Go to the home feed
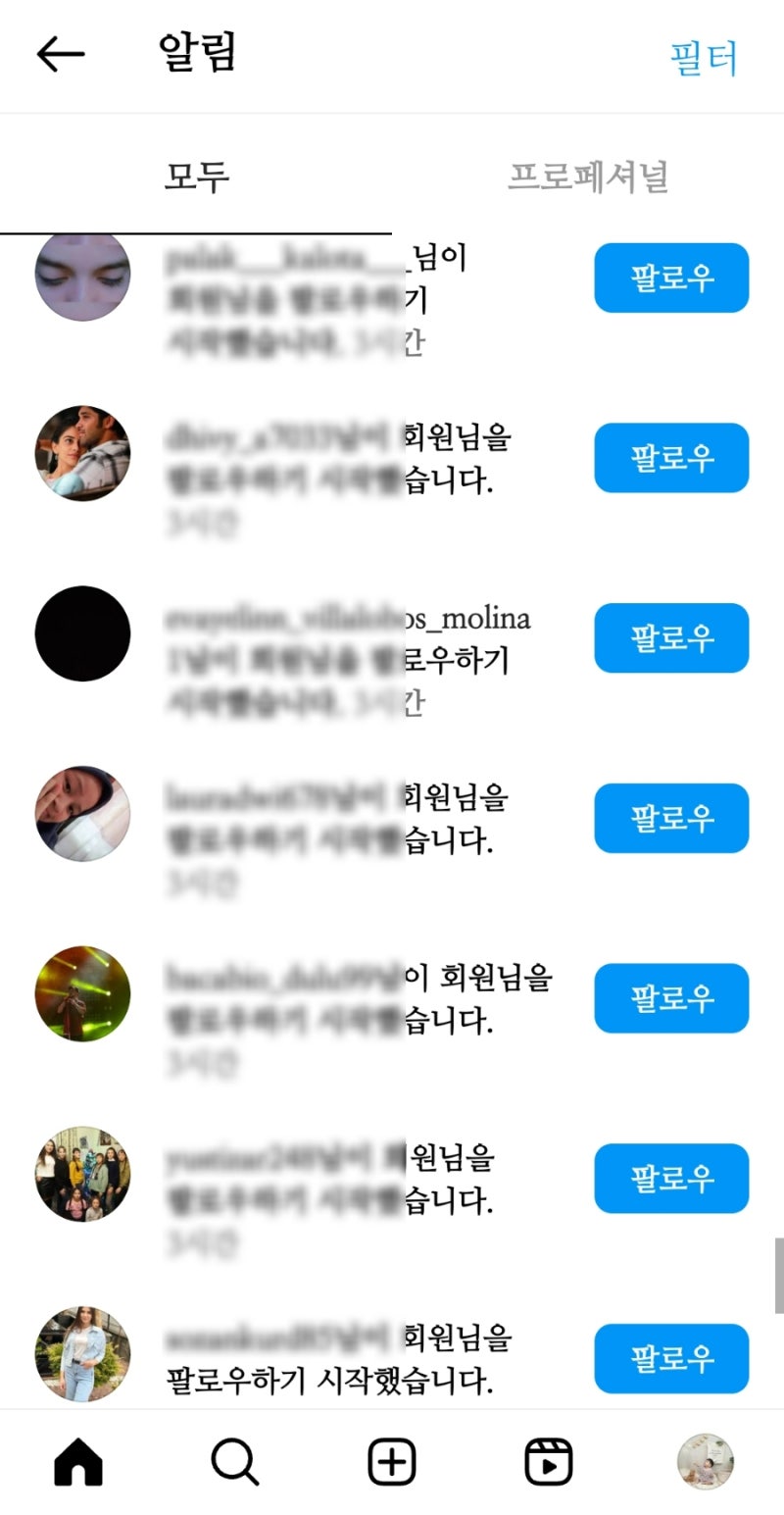Image resolution: width=784 pixels, height=1515 pixels. point(78,1463)
